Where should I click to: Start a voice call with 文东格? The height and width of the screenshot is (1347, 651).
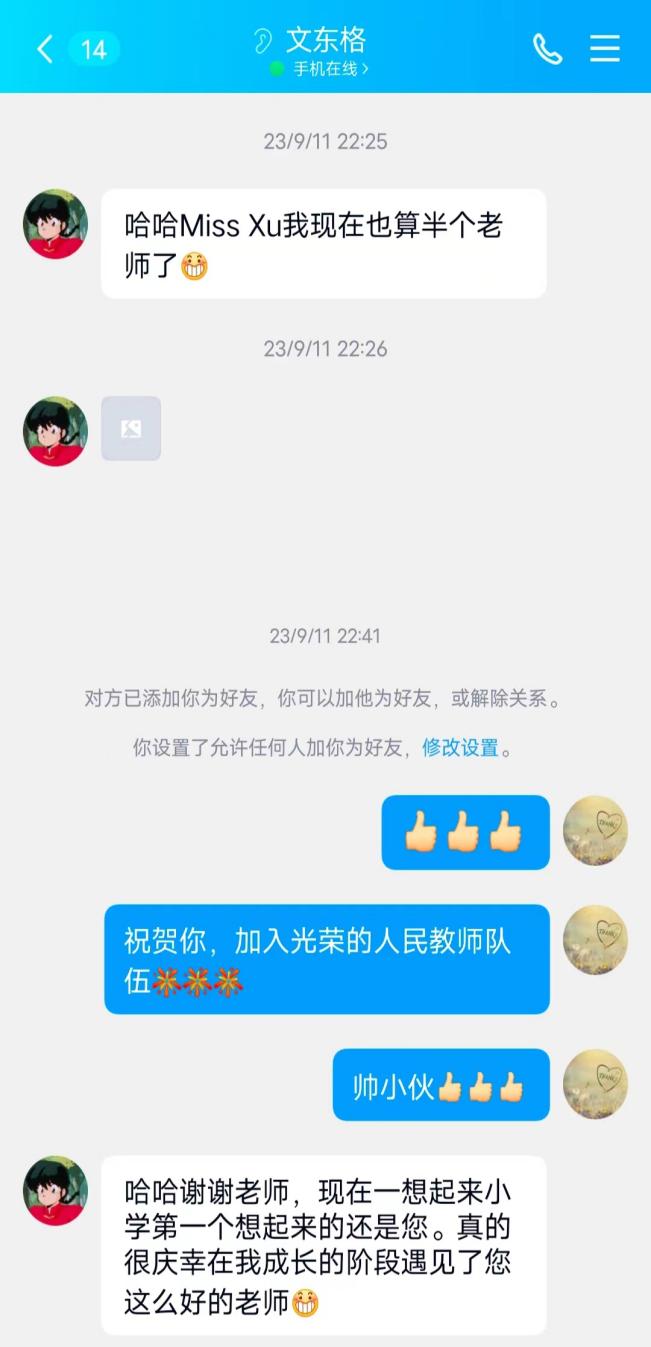547,49
